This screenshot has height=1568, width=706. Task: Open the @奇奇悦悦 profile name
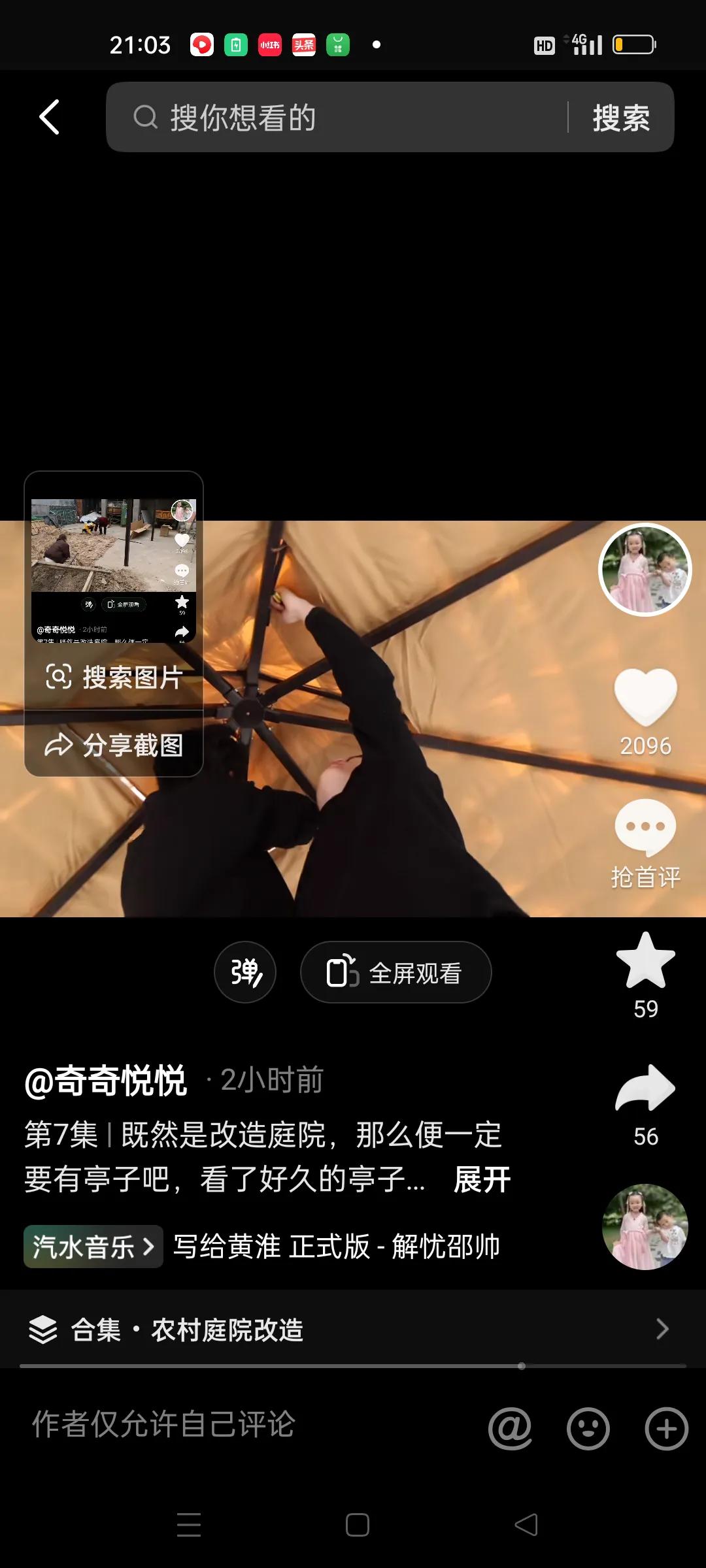click(106, 1081)
